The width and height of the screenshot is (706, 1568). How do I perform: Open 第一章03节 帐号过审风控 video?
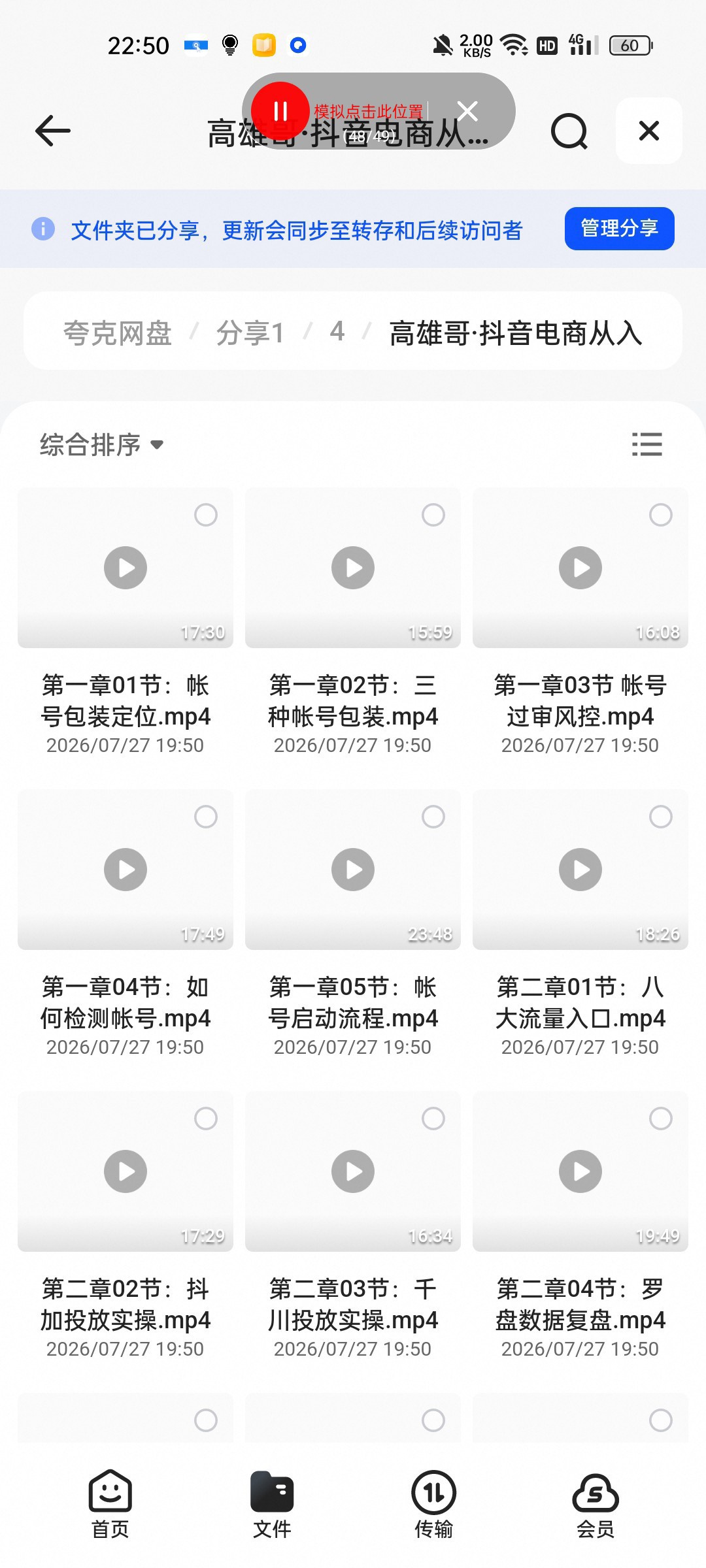pos(580,568)
